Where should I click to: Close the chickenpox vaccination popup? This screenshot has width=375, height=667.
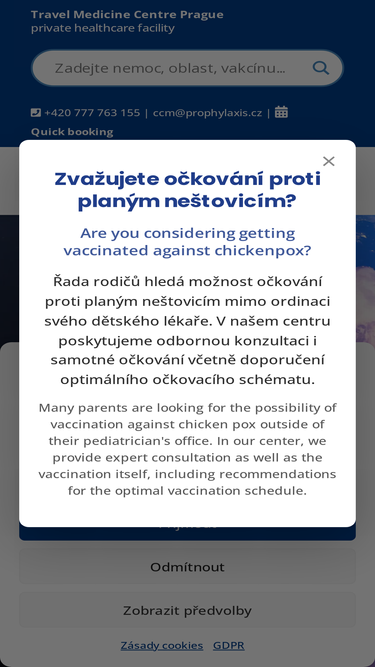point(328,161)
